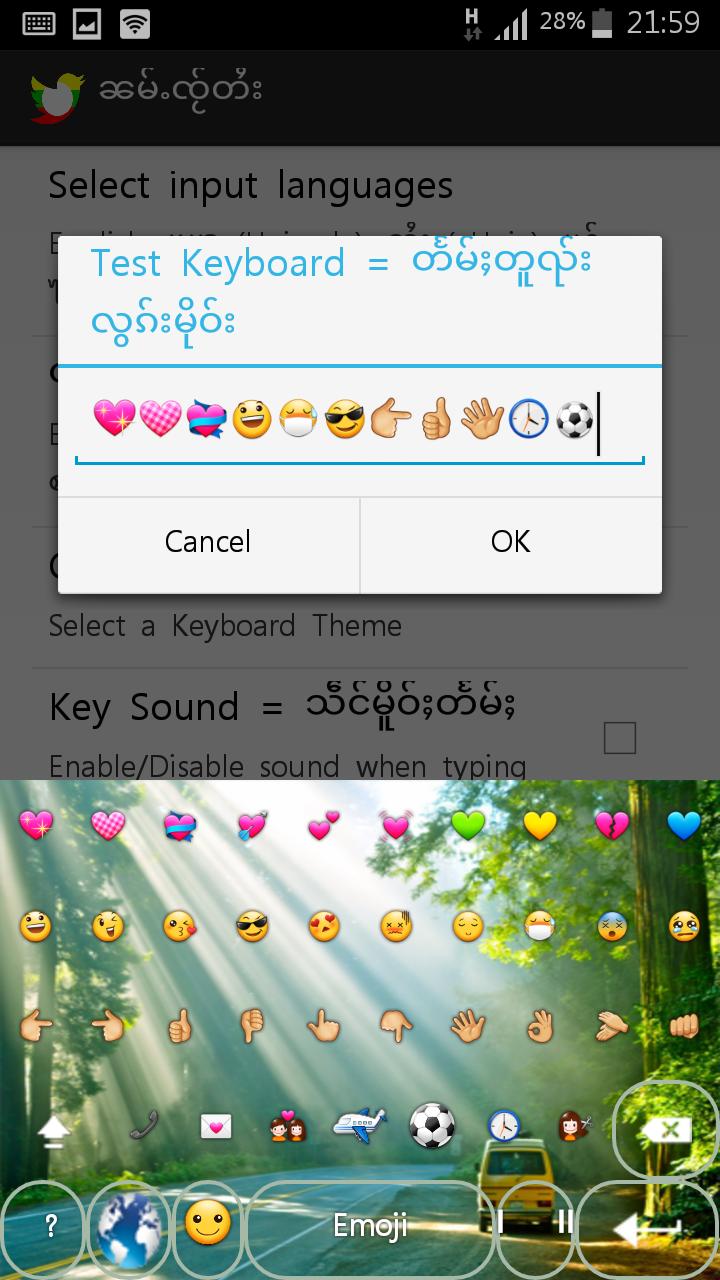Tap OK in the Test Keyboard dialog
The height and width of the screenshot is (1280, 720).
pos(510,542)
